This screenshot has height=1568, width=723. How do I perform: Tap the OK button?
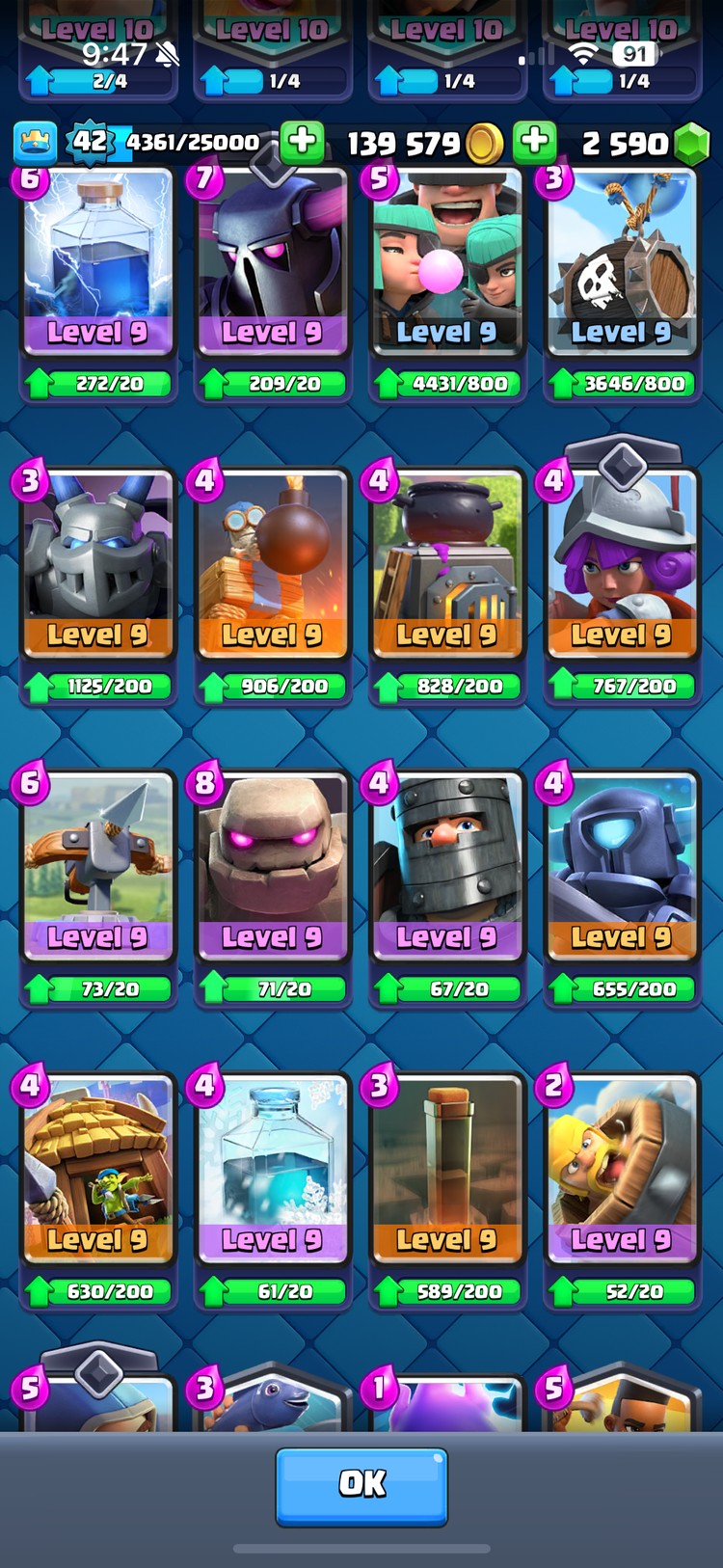coord(361,1486)
